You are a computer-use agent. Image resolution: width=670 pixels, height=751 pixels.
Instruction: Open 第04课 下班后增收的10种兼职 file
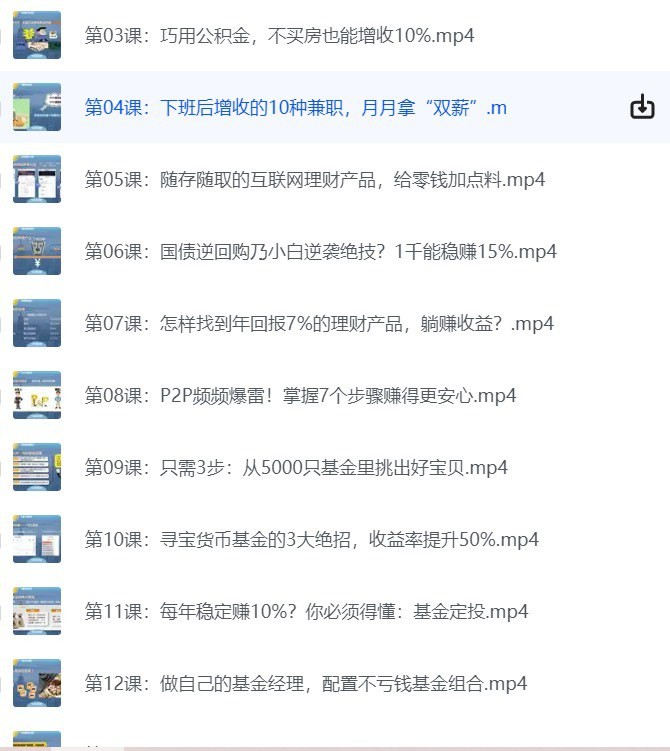point(295,108)
